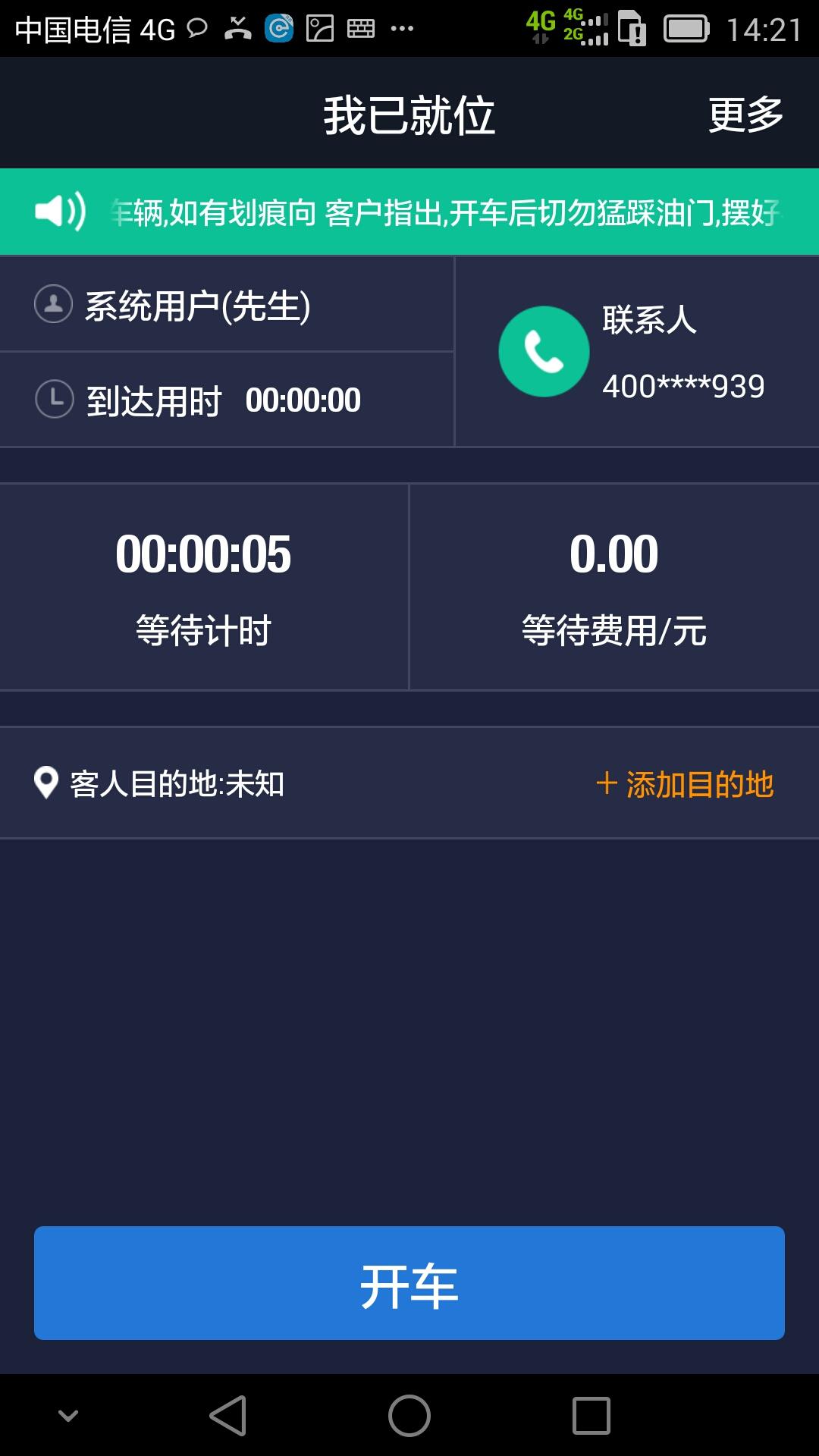819x1456 pixels.
Task: Go back using the system back button
Action: point(228,1415)
